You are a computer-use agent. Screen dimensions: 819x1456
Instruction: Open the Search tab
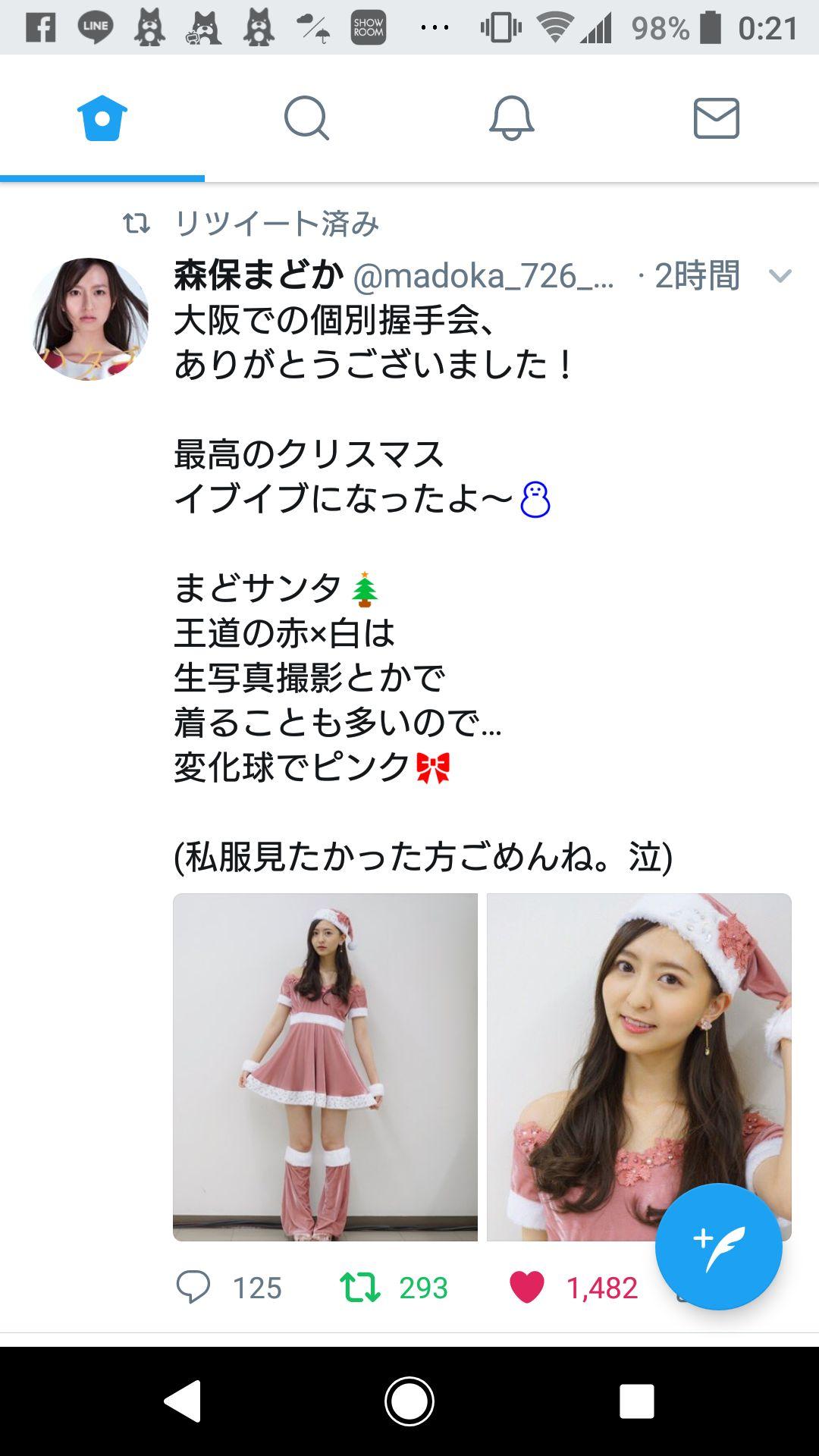[306, 119]
